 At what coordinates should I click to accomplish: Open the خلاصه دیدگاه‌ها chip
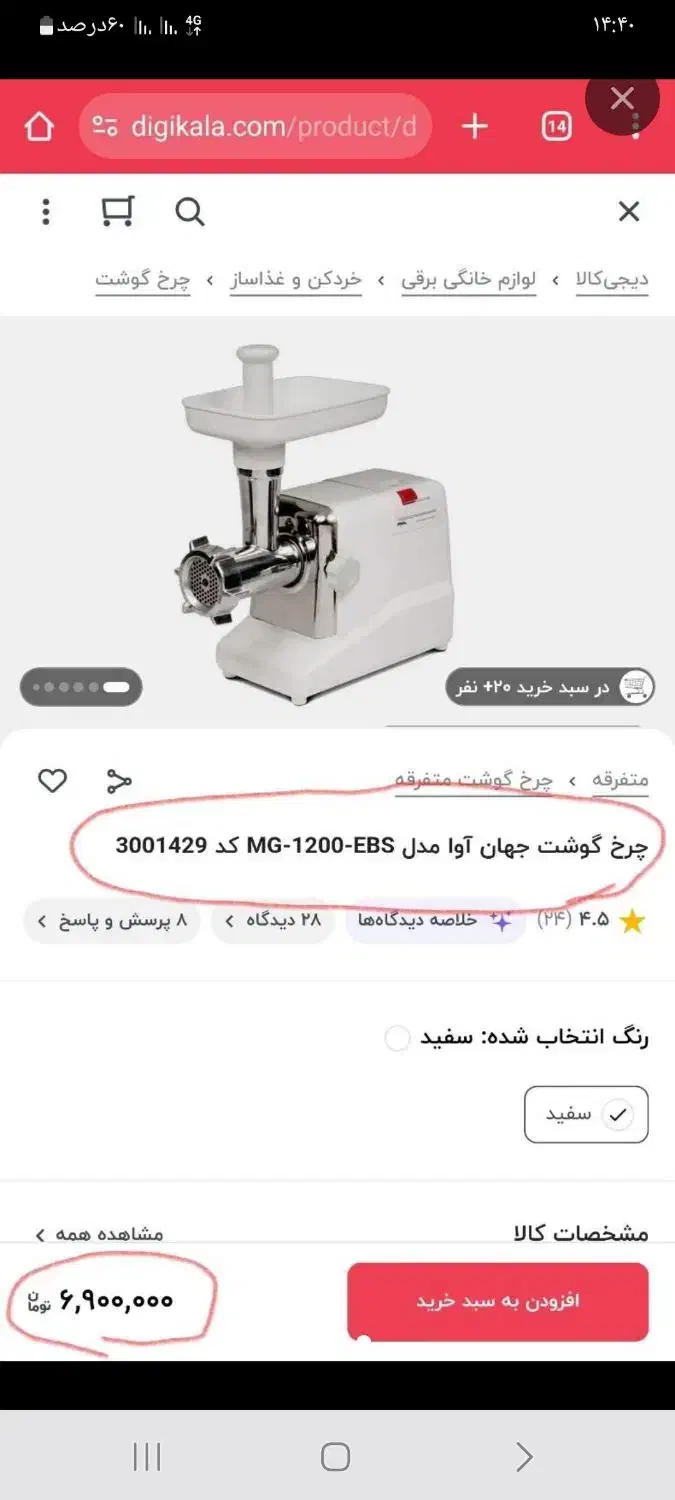coord(436,920)
